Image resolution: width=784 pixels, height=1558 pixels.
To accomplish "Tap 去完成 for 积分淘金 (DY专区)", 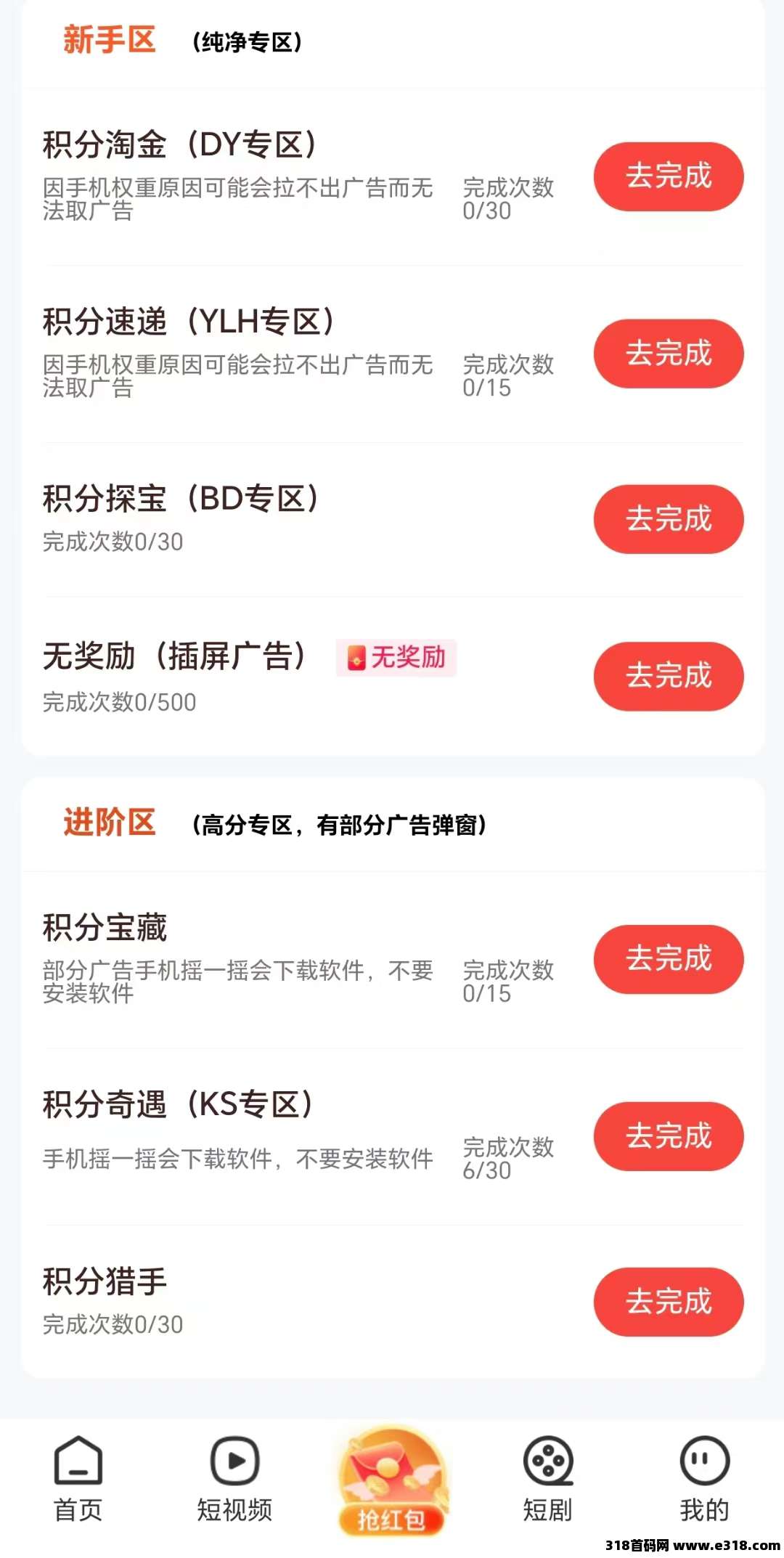I will click(669, 176).
